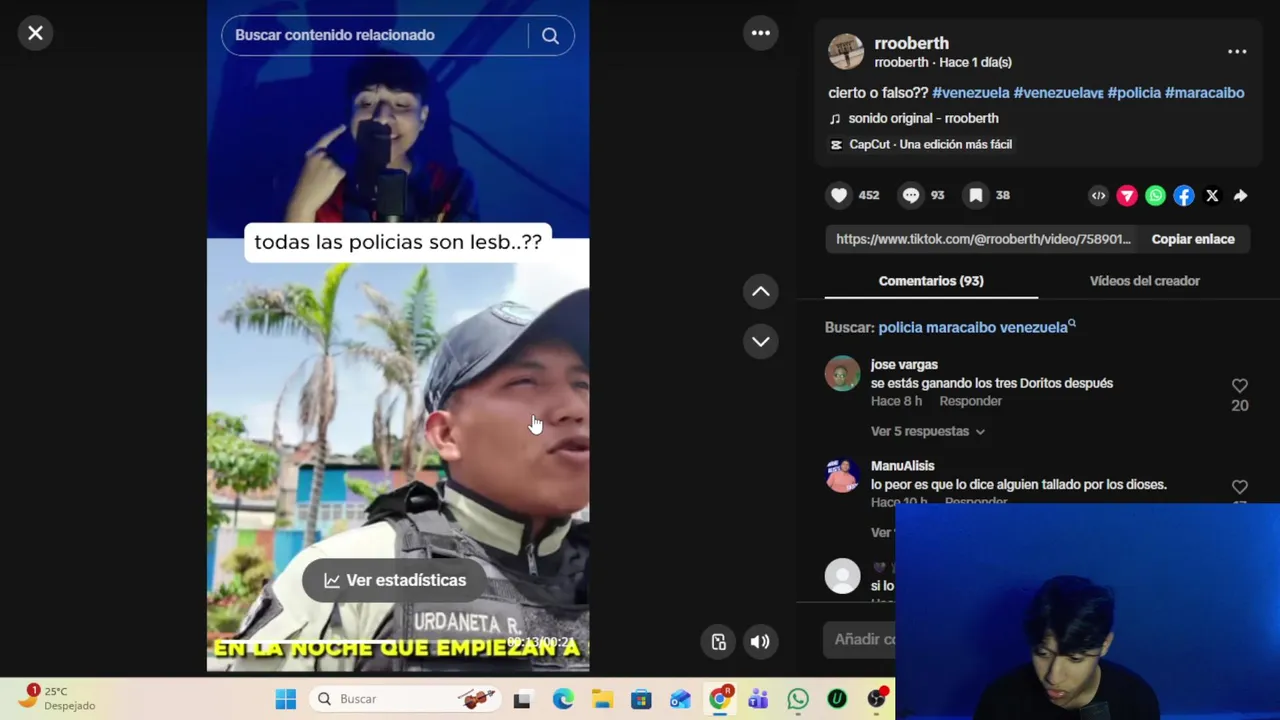Select the 'Comentarios (93)' tab
The image size is (1280, 720).
click(x=931, y=281)
